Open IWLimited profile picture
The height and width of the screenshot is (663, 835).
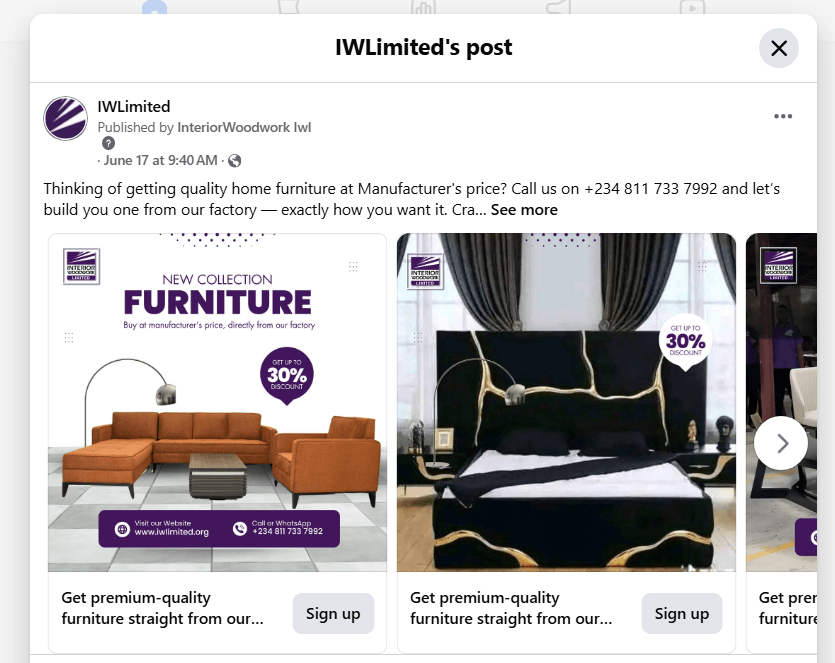click(65, 118)
